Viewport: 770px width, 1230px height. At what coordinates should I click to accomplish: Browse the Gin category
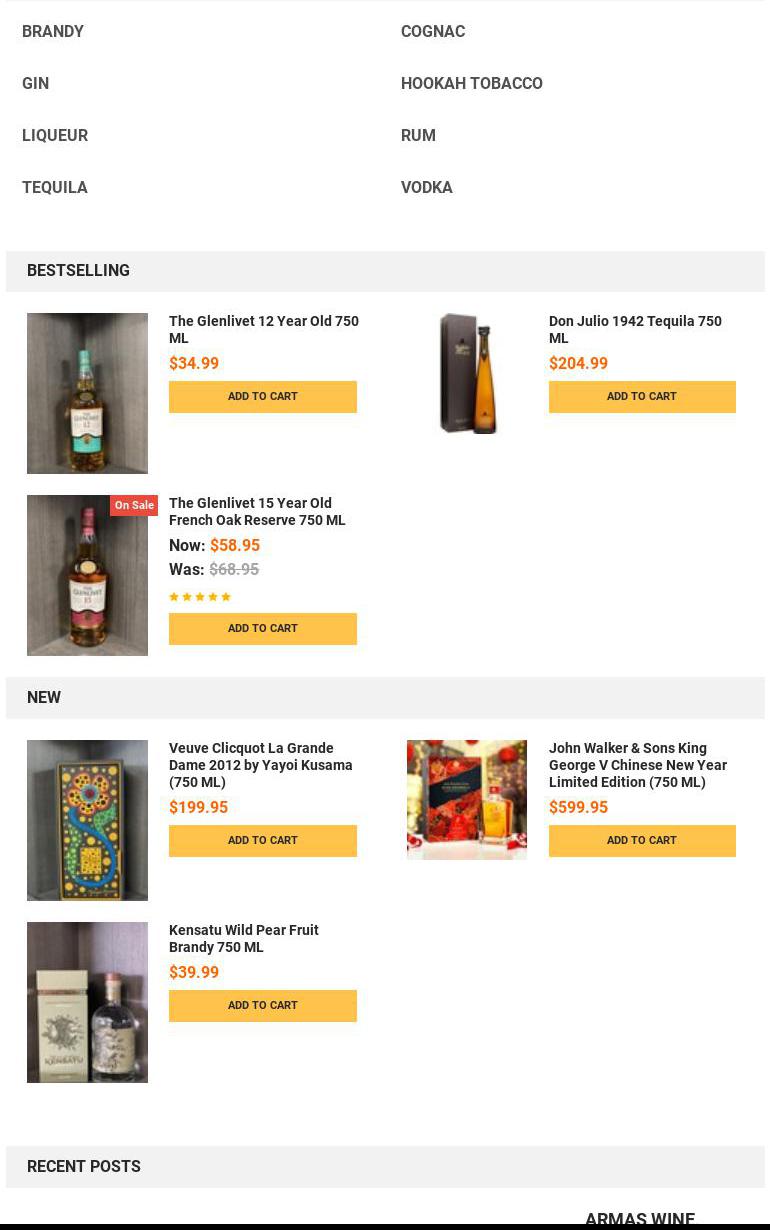pyautogui.click(x=36, y=84)
